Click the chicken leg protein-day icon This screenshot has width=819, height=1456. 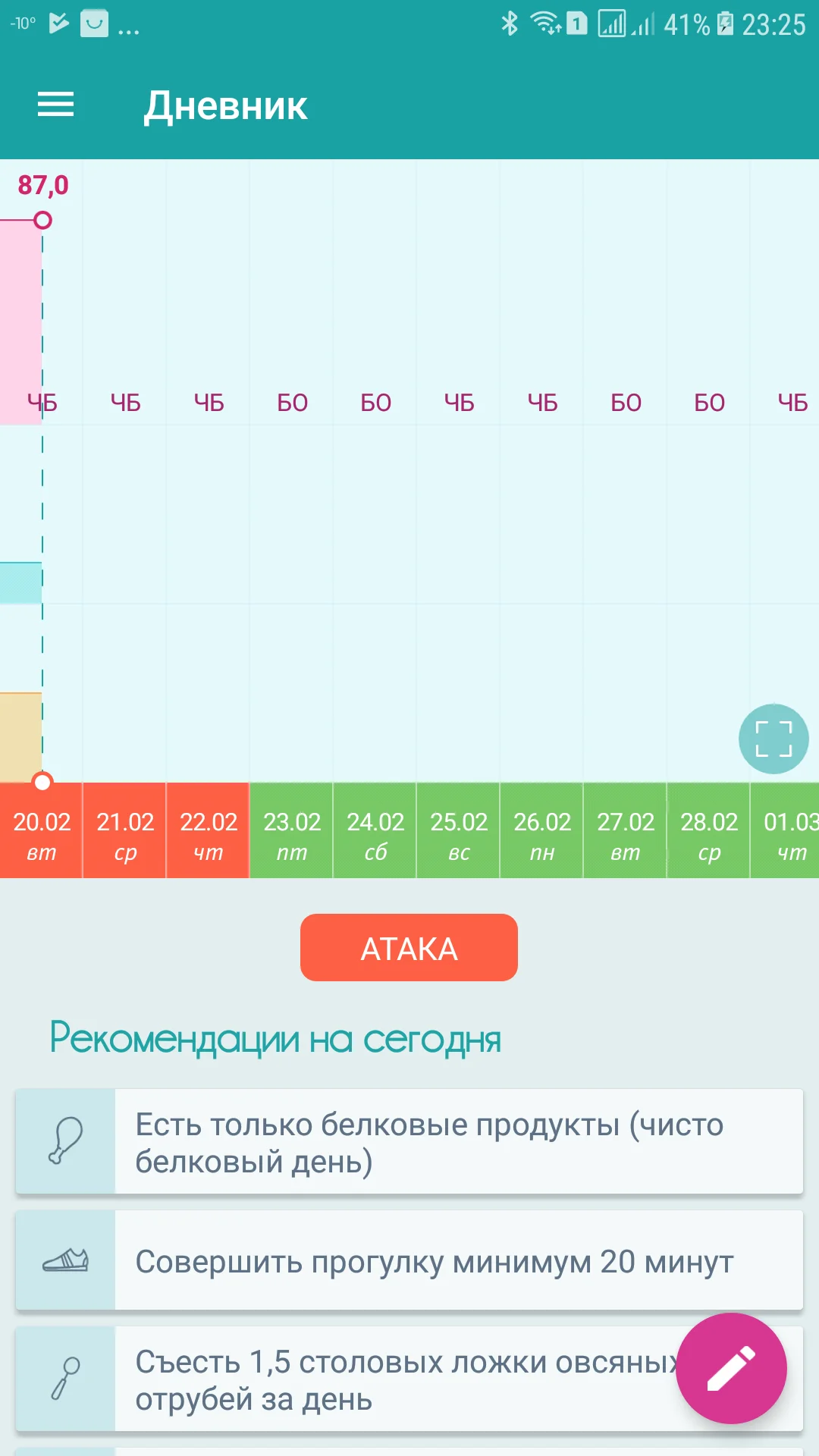point(65,1141)
